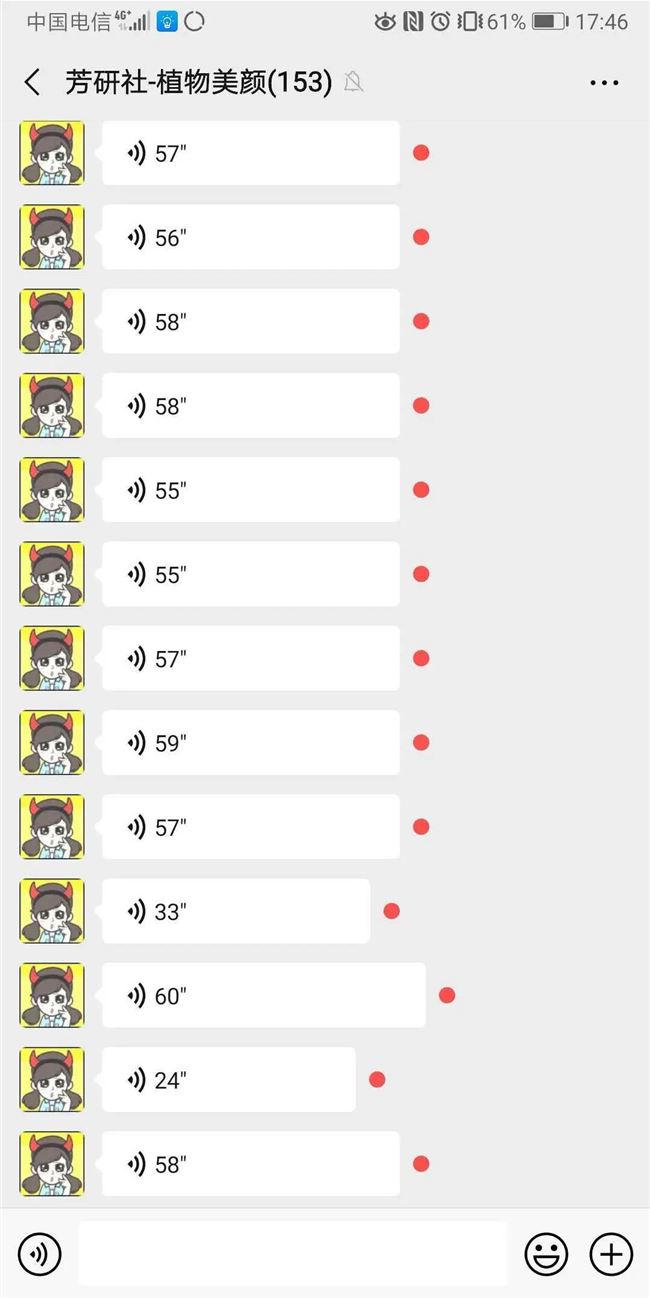
Task: Open the chat's three-dot menu
Action: 604,83
